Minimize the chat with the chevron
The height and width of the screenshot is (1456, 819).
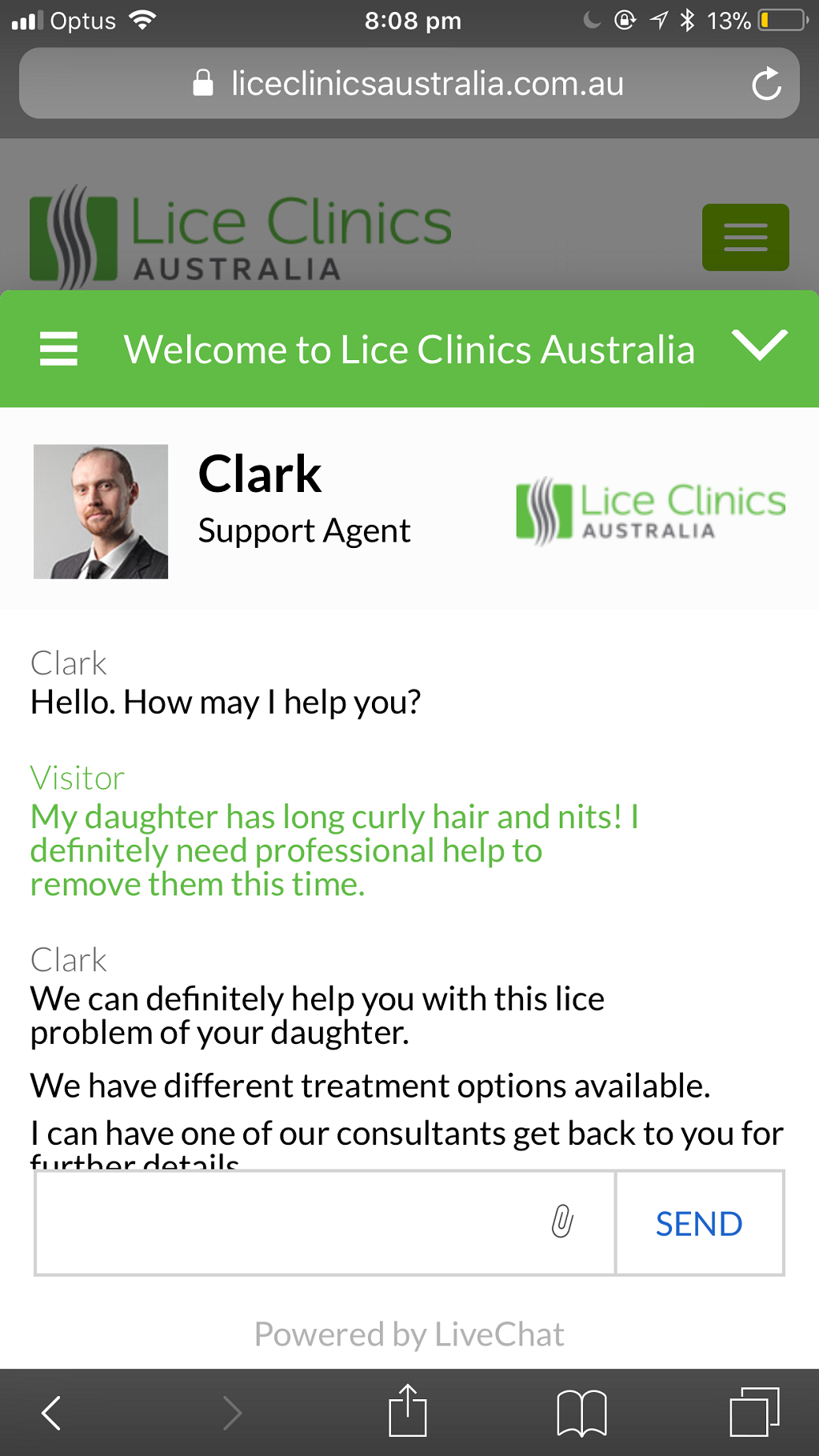(x=759, y=346)
